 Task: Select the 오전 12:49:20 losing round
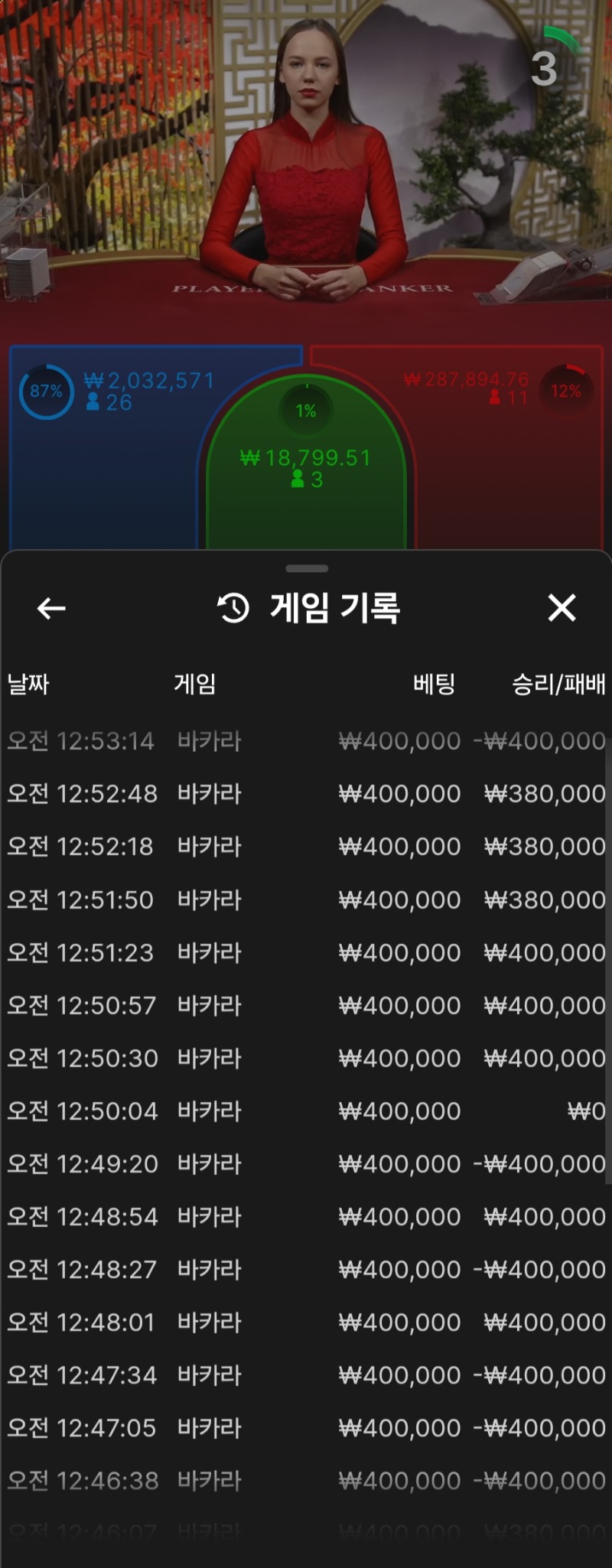[x=306, y=1163]
